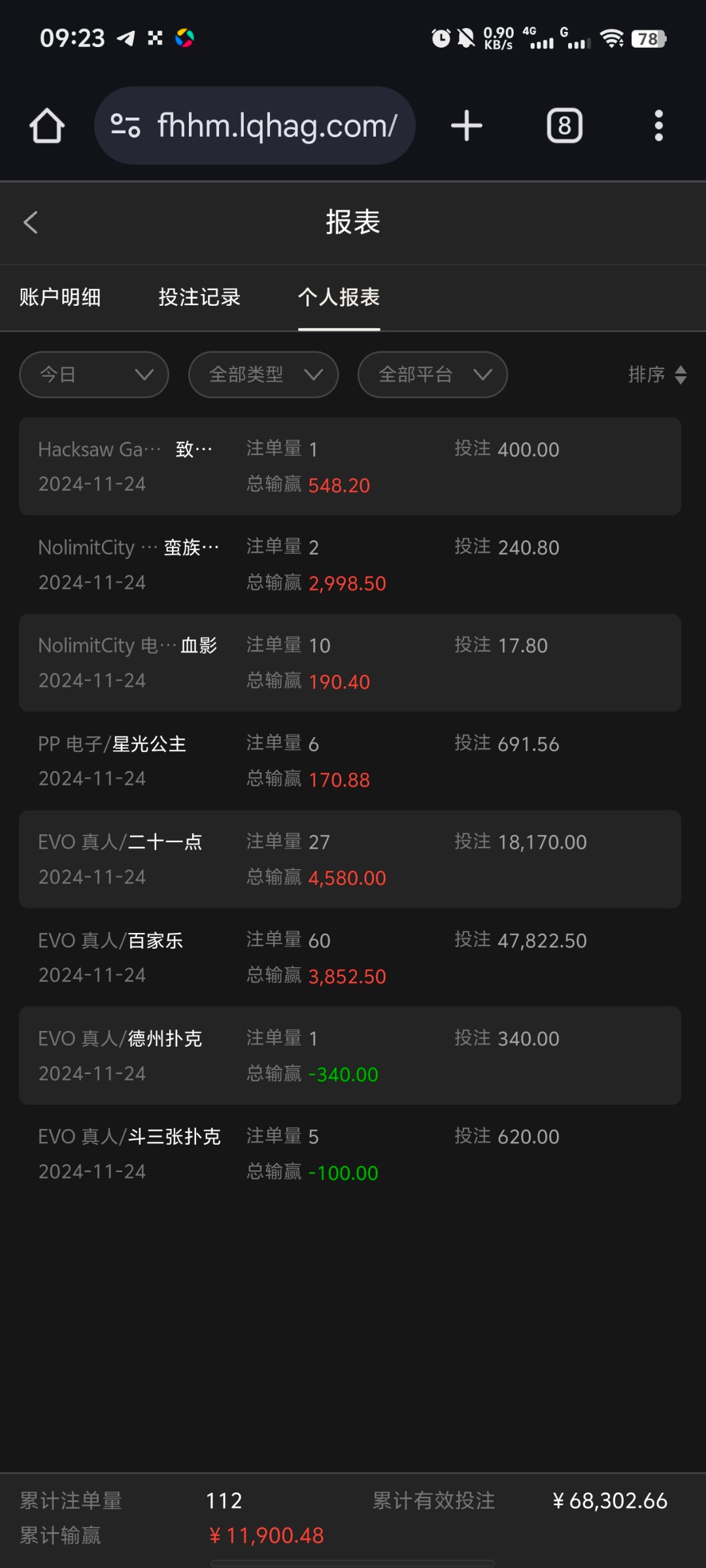
Task: Expand the 今日 date dropdown
Action: click(x=94, y=374)
